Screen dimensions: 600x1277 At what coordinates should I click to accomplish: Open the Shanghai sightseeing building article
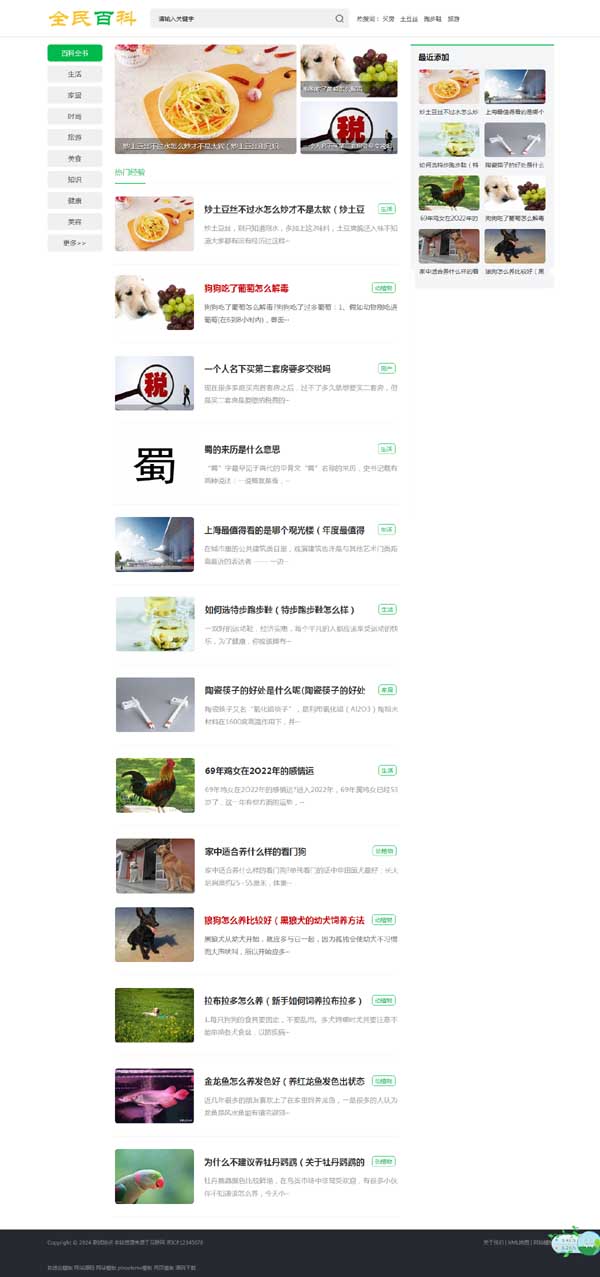click(284, 530)
